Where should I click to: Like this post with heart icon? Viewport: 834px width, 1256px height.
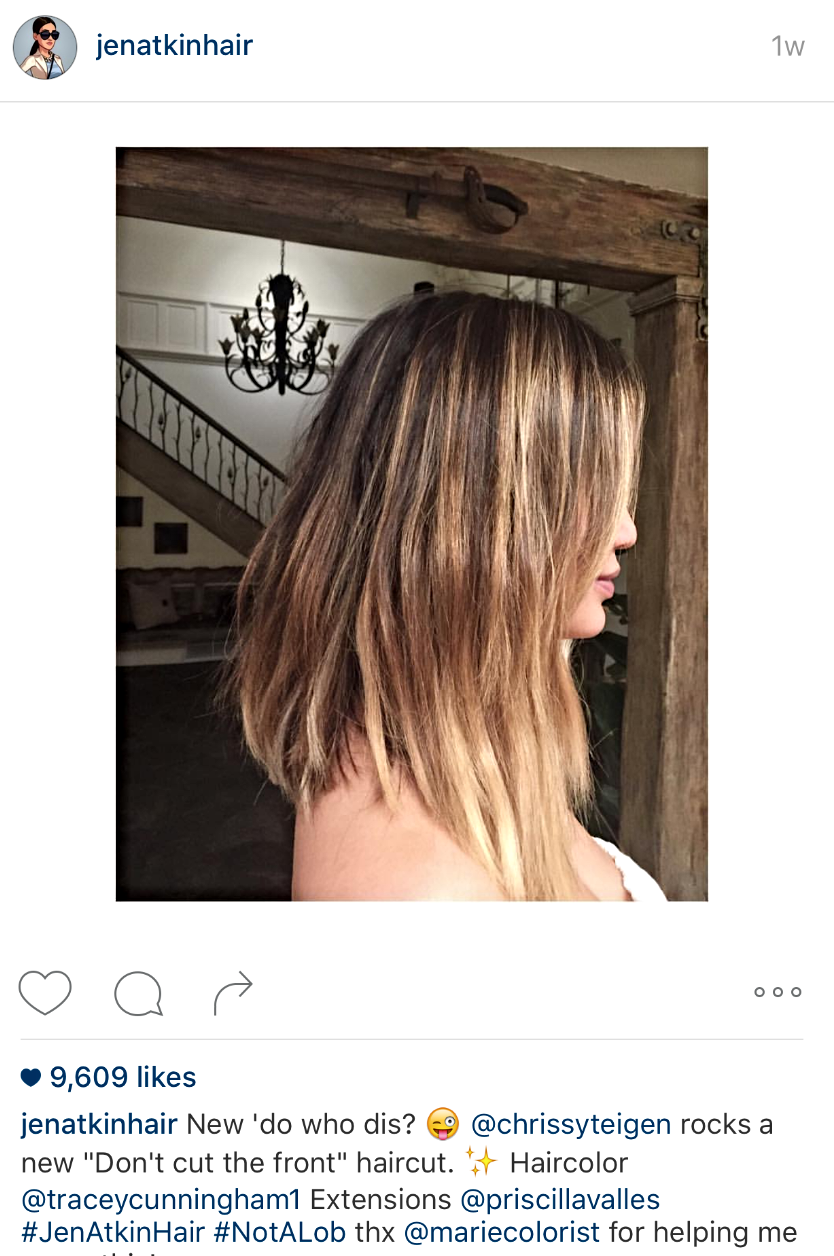click(45, 992)
